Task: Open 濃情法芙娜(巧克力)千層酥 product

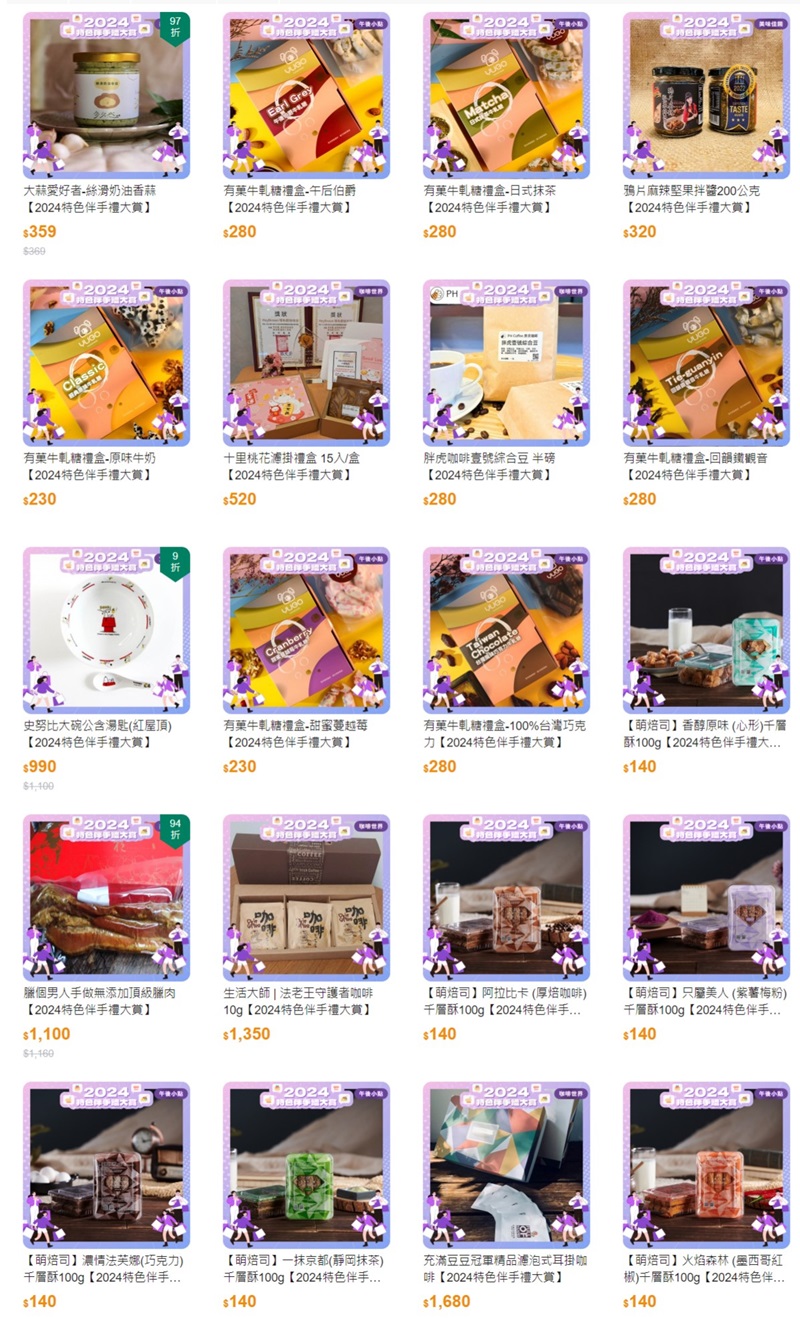Action: (x=106, y=1164)
